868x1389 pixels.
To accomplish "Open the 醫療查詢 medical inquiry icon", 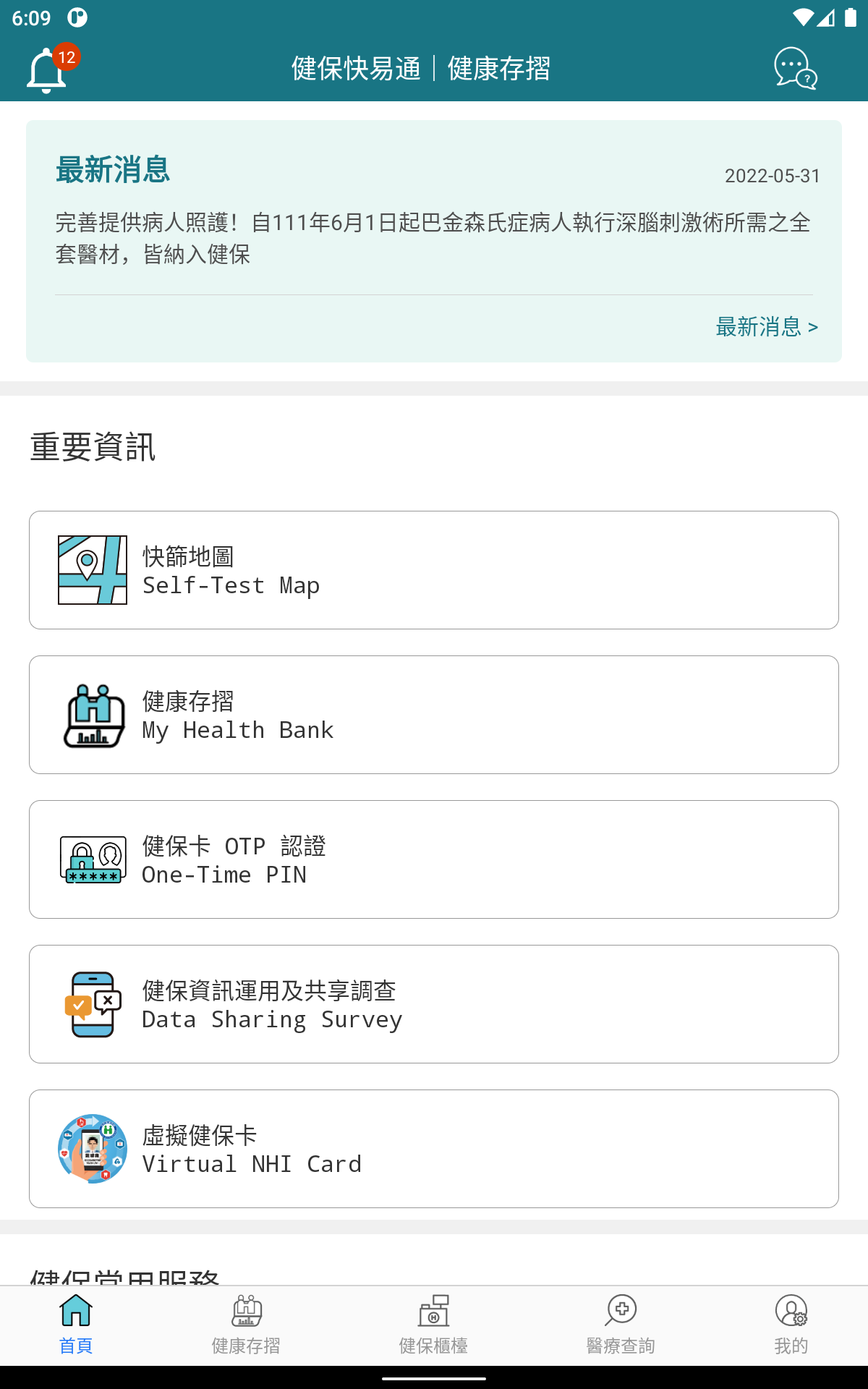I will [621, 1311].
